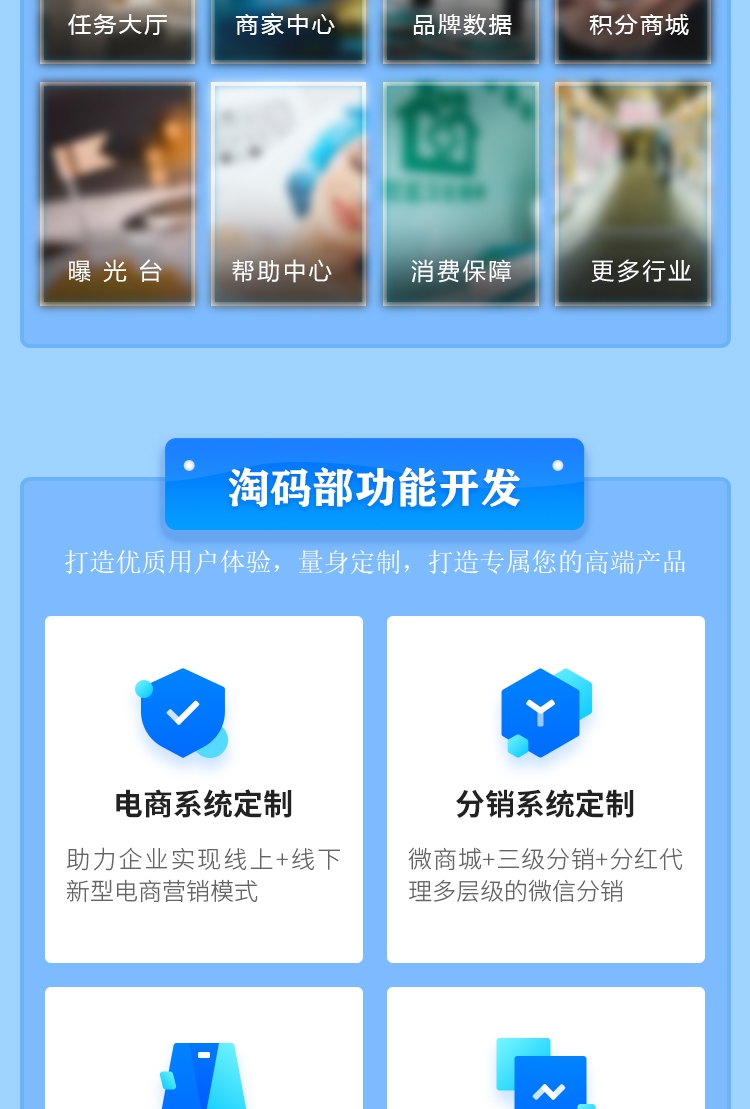View the 消费保障 tile
This screenshot has width=750, height=1109.
(x=461, y=194)
